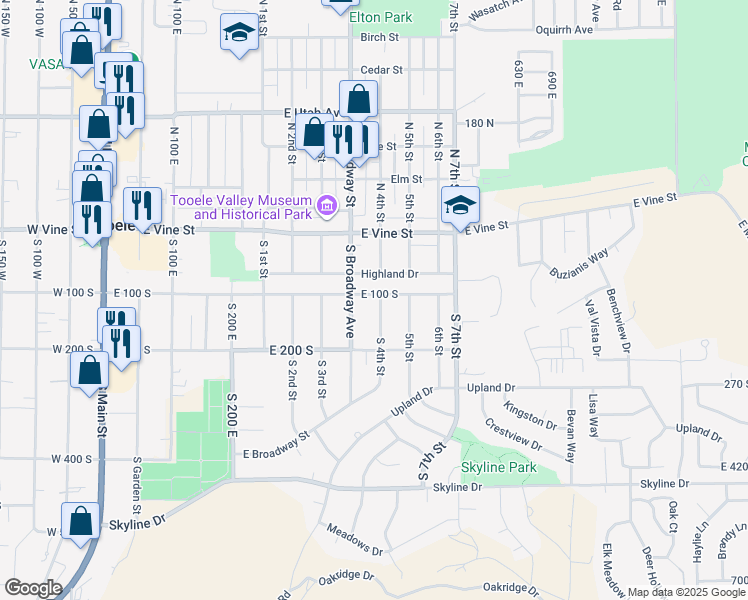Open the shopping marker by Skyline Dr
Image resolution: width=748 pixels, height=600 pixels.
(81, 521)
